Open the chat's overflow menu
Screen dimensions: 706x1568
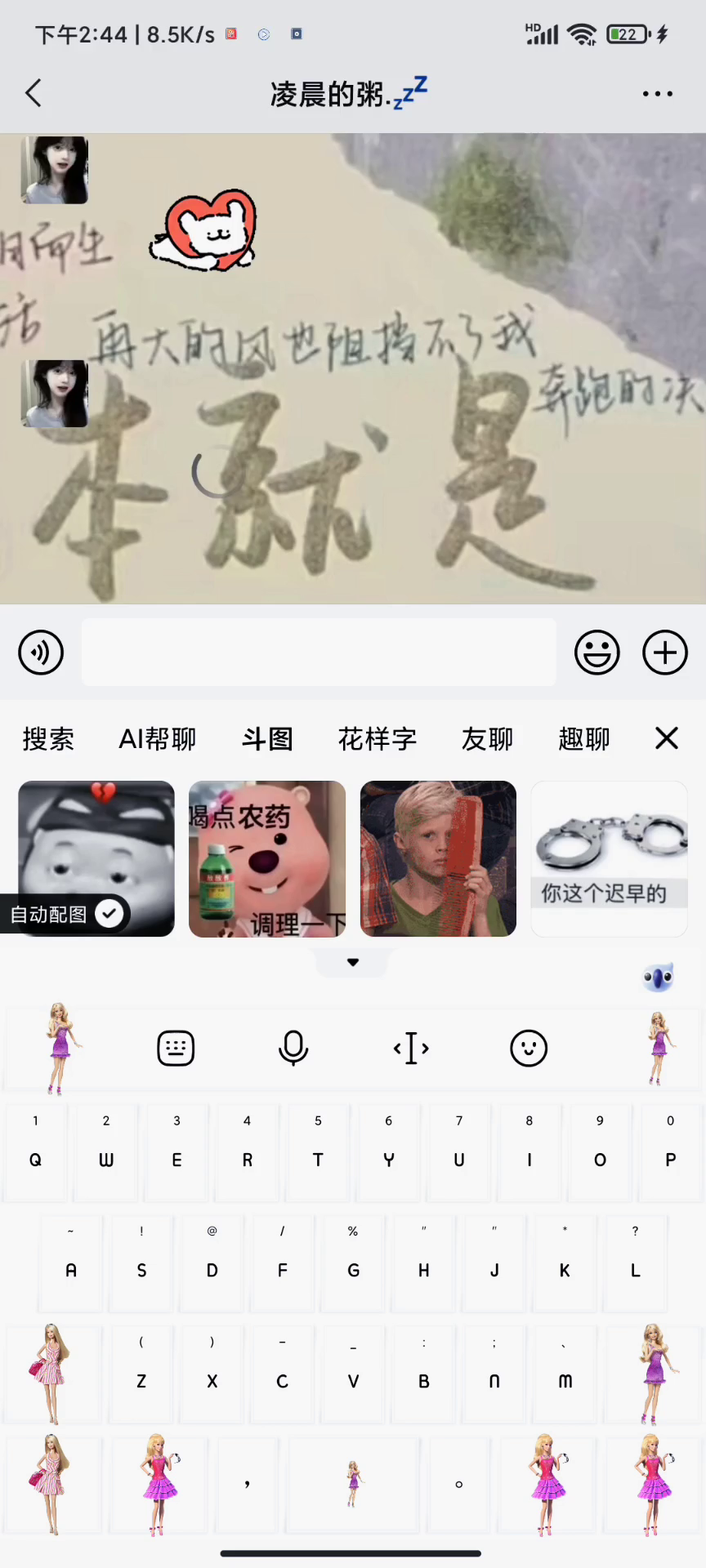click(657, 94)
